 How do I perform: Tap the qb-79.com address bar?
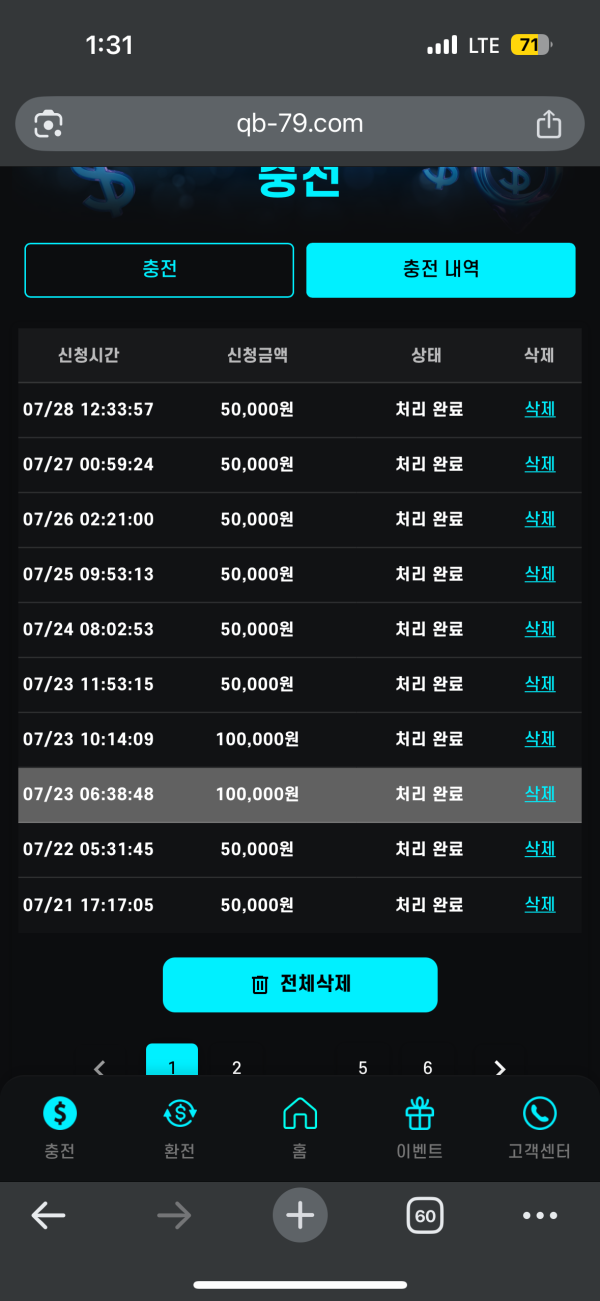300,124
